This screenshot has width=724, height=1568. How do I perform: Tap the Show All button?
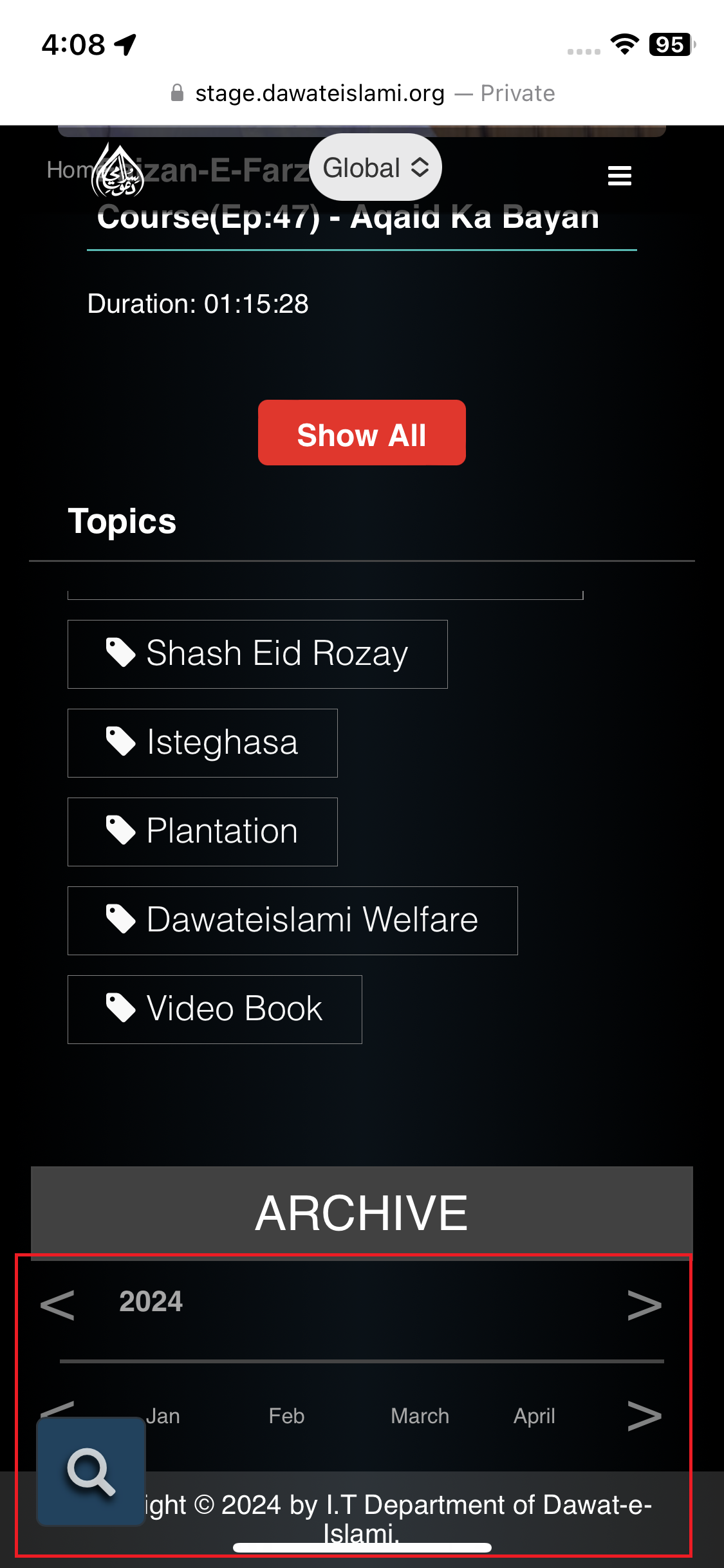coord(362,433)
